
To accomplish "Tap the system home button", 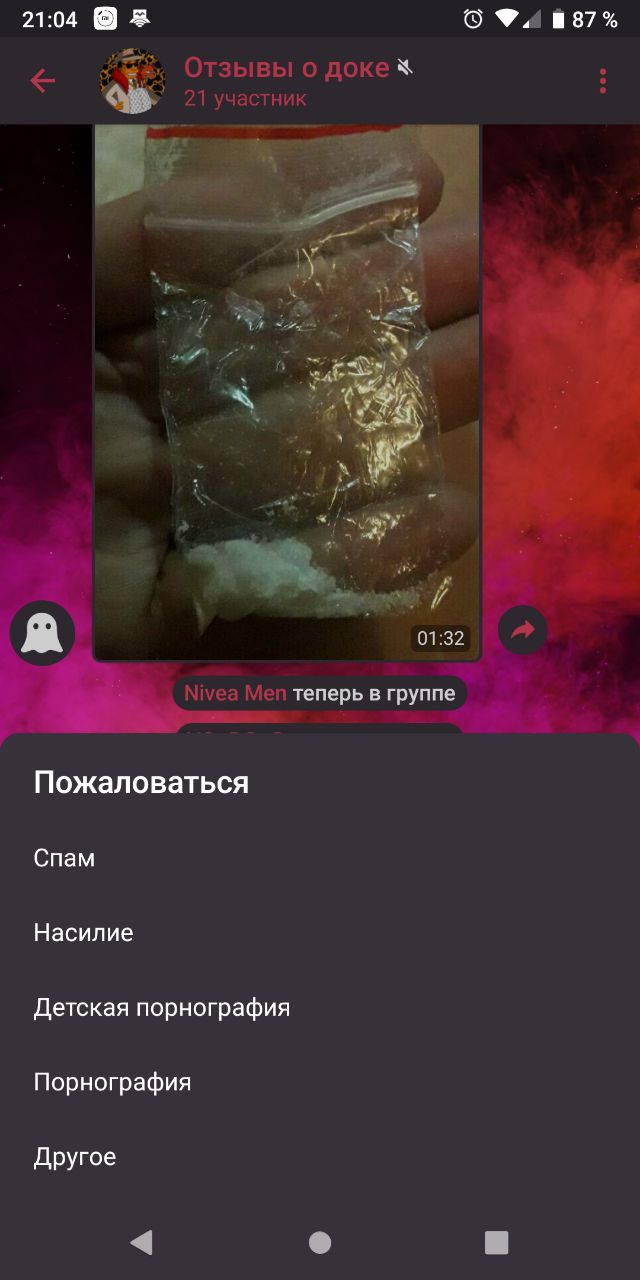I will (x=320, y=1242).
